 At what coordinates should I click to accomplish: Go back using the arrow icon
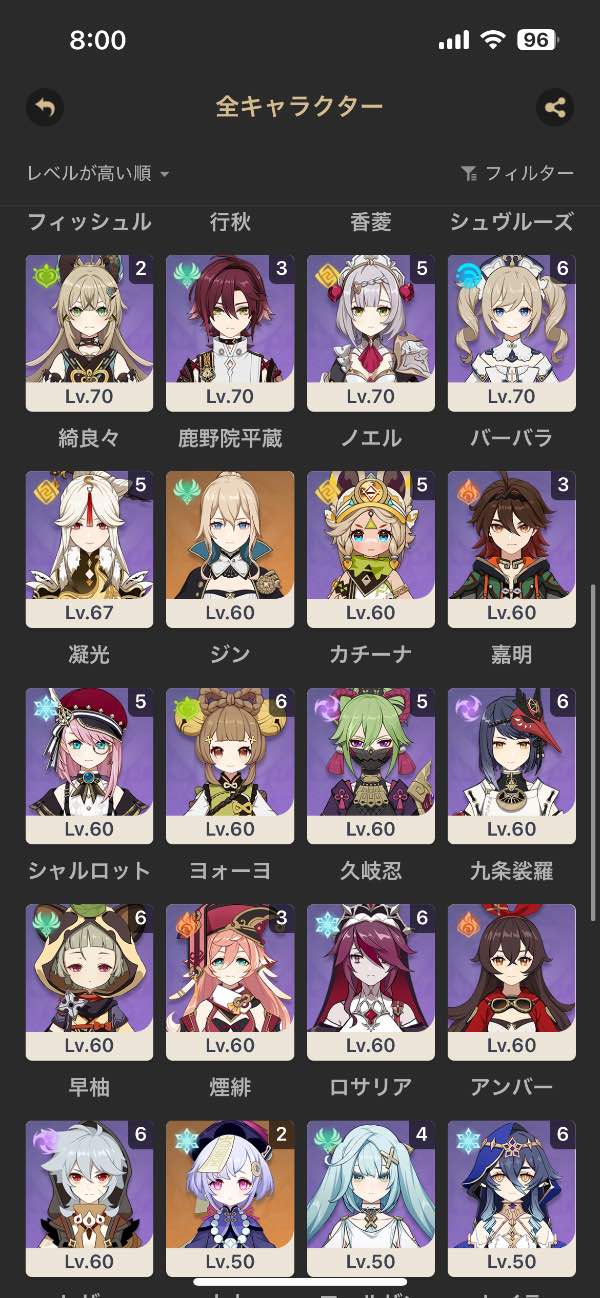(45, 107)
